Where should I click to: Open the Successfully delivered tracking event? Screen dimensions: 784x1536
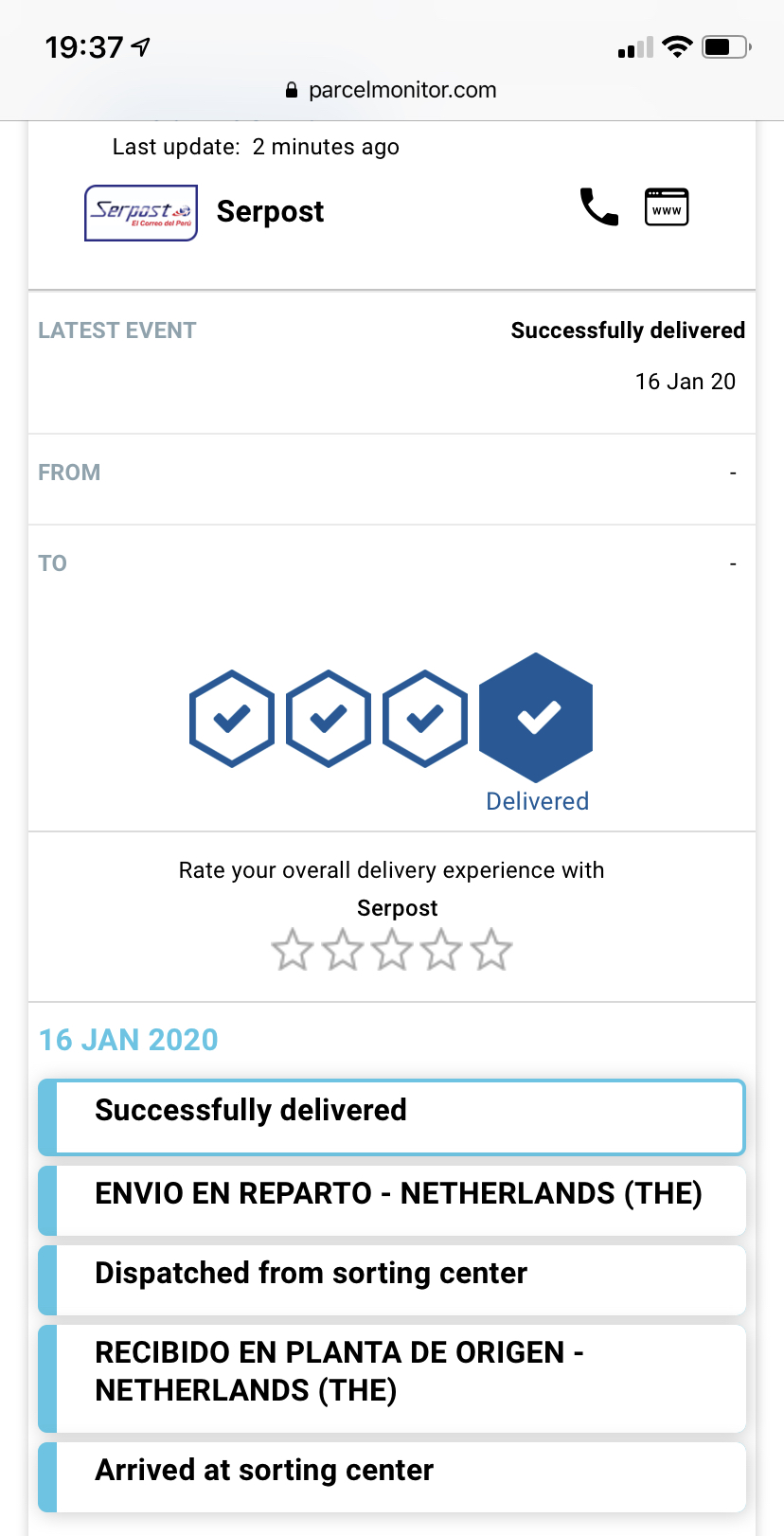click(x=392, y=1117)
